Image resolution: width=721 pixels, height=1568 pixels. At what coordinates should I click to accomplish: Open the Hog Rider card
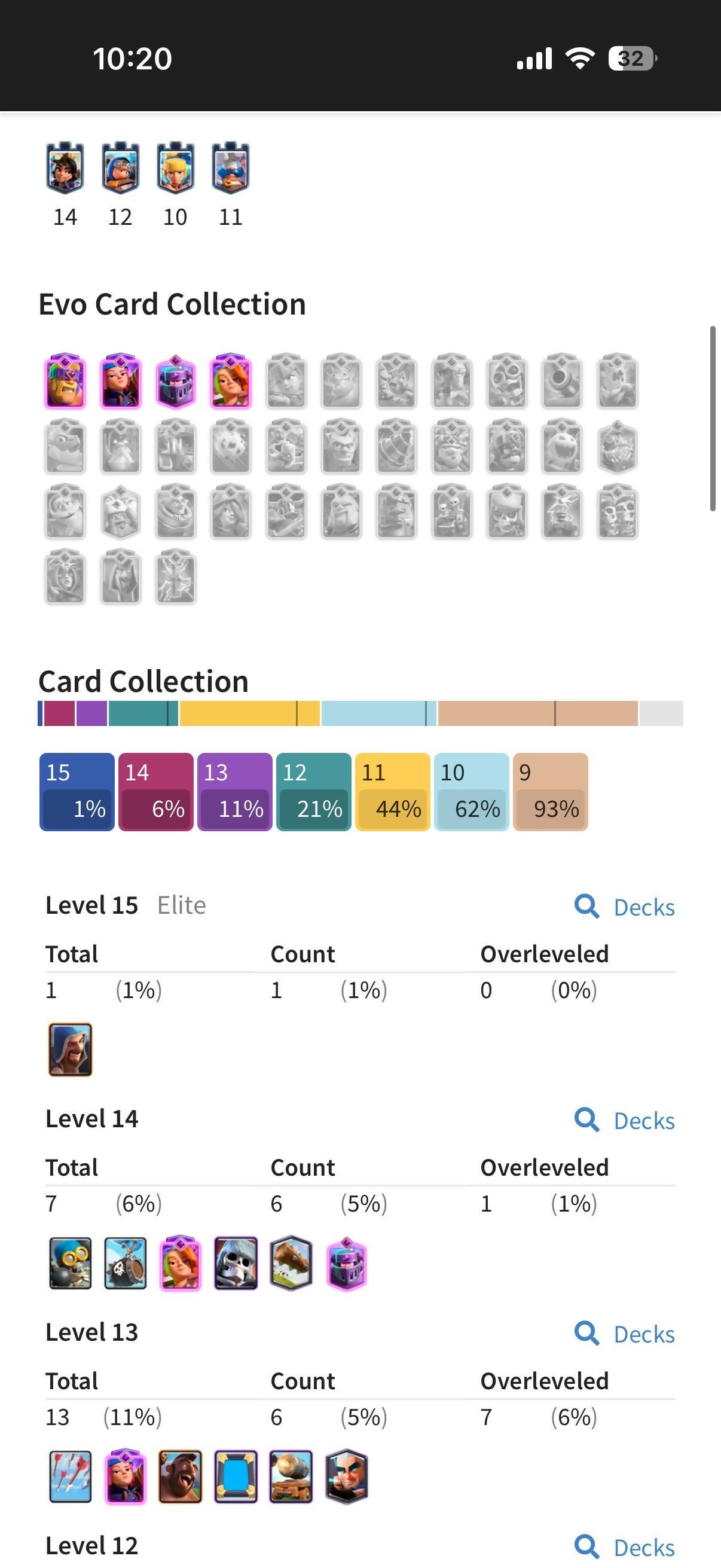pos(180,1477)
